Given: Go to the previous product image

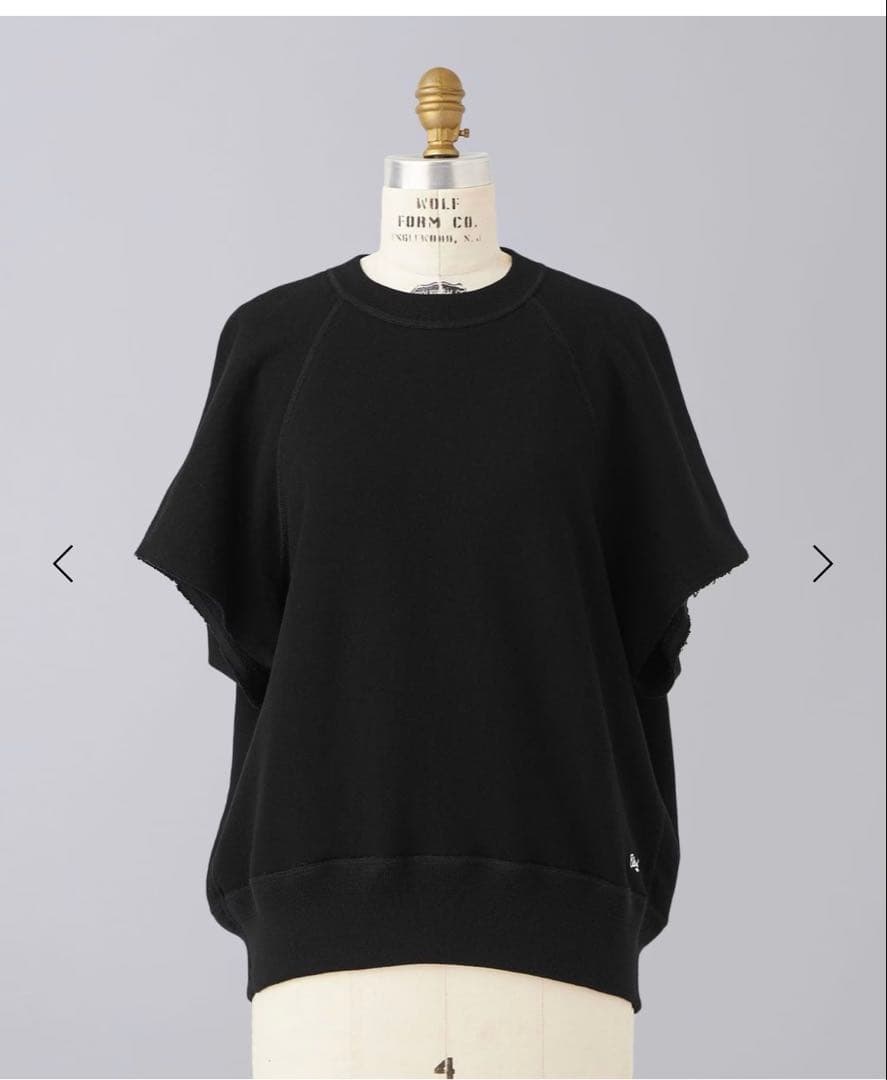Looking at the screenshot, I should click(63, 564).
